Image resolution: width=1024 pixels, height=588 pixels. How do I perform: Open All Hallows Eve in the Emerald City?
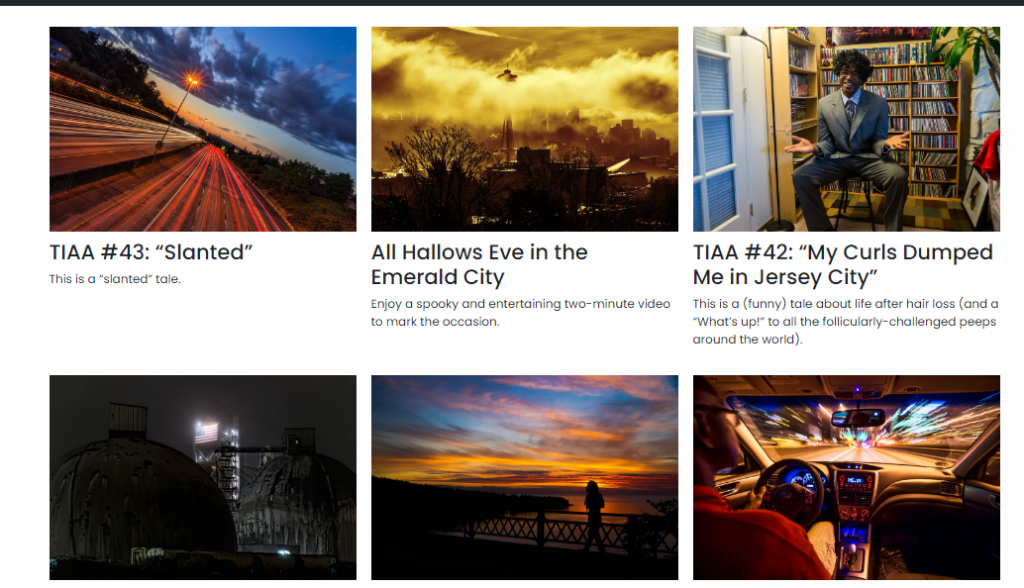tap(479, 265)
